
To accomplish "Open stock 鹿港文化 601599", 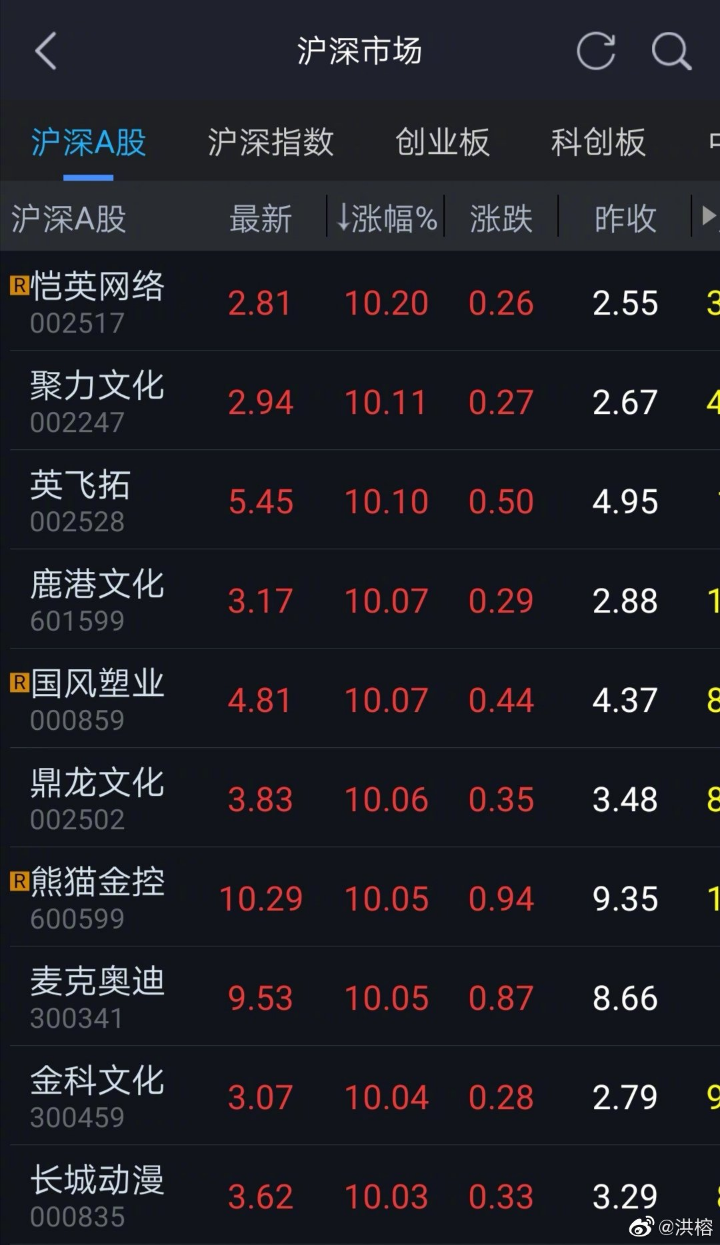I will (x=360, y=599).
